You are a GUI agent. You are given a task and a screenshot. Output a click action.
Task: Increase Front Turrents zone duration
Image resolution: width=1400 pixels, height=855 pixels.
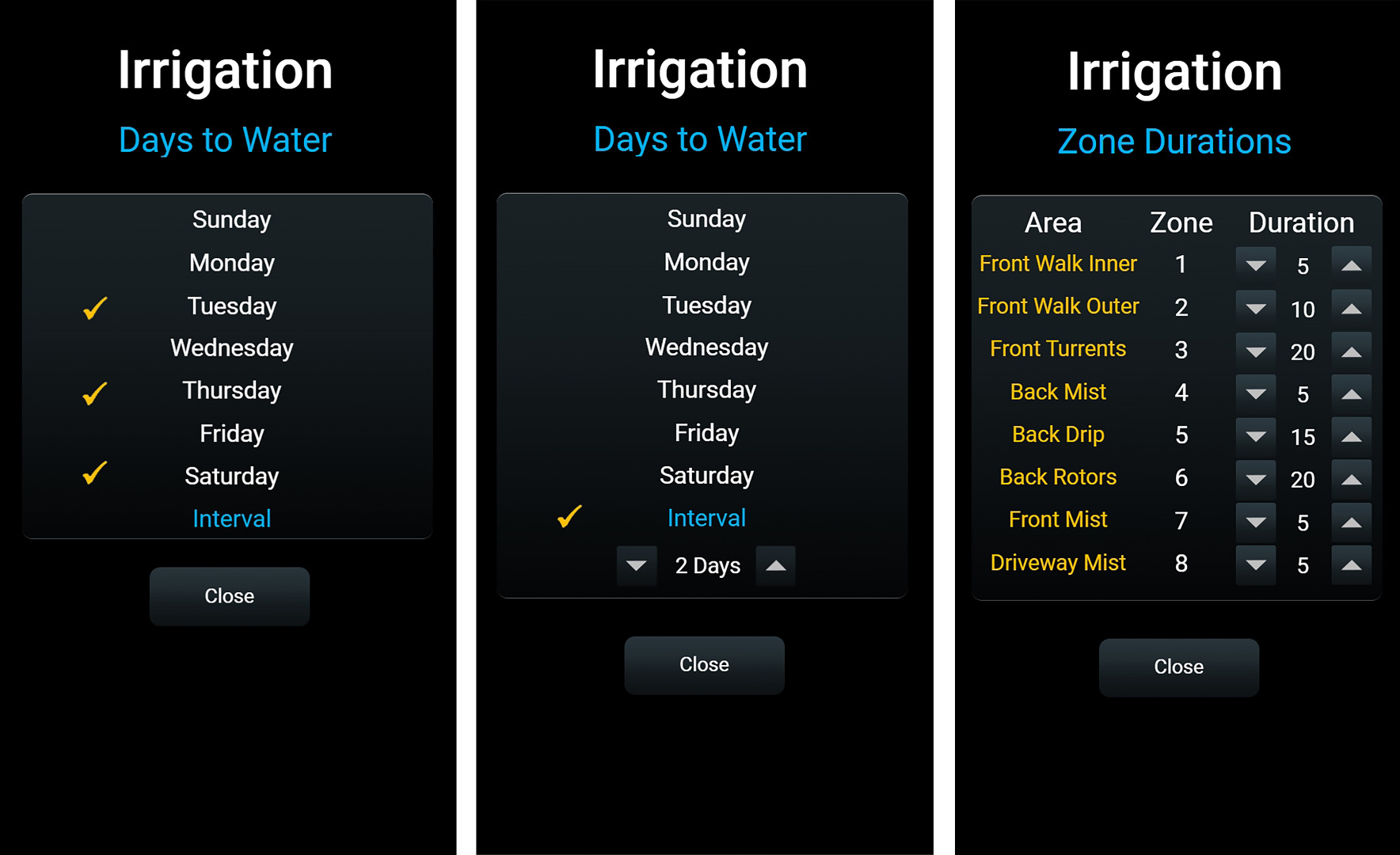[x=1351, y=351]
